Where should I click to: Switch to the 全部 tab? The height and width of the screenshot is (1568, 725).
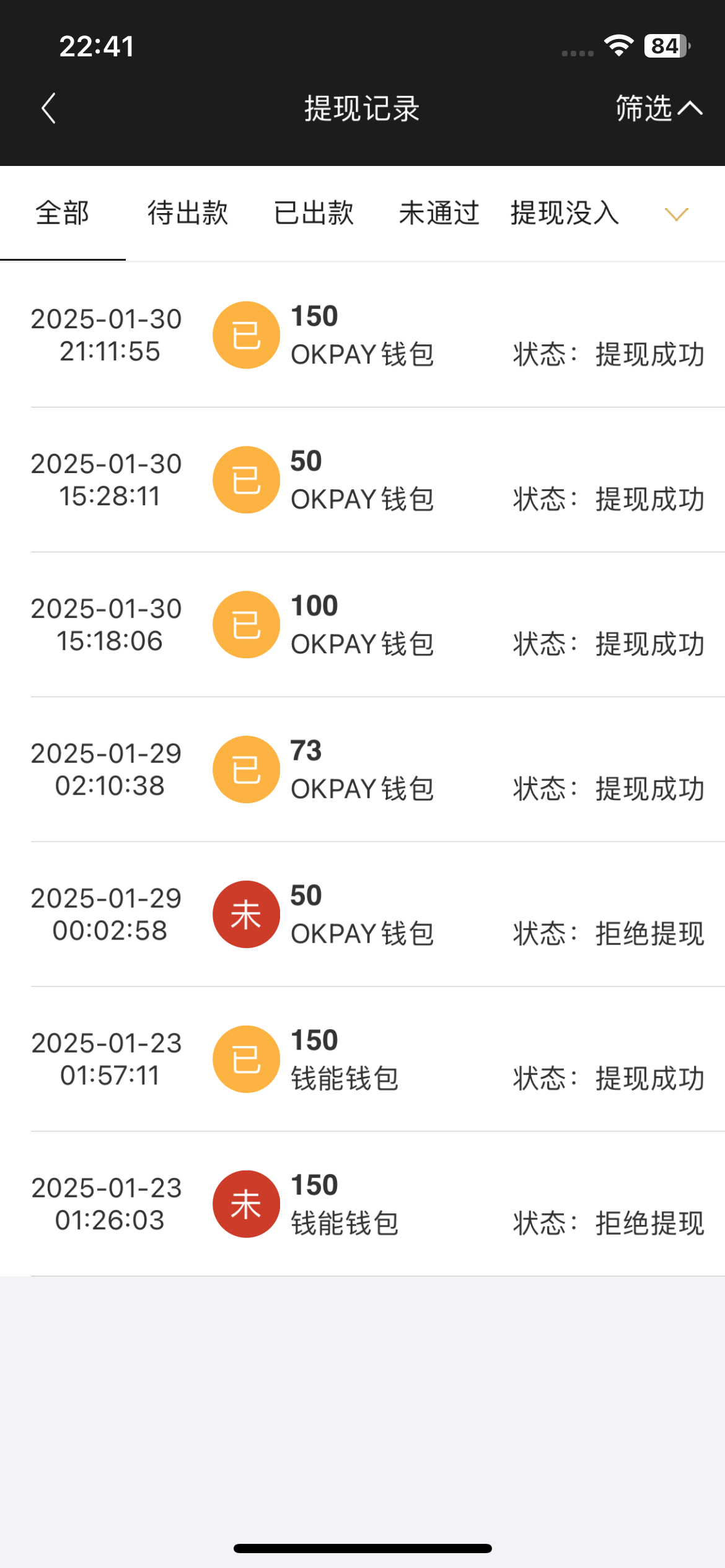pyautogui.click(x=63, y=213)
